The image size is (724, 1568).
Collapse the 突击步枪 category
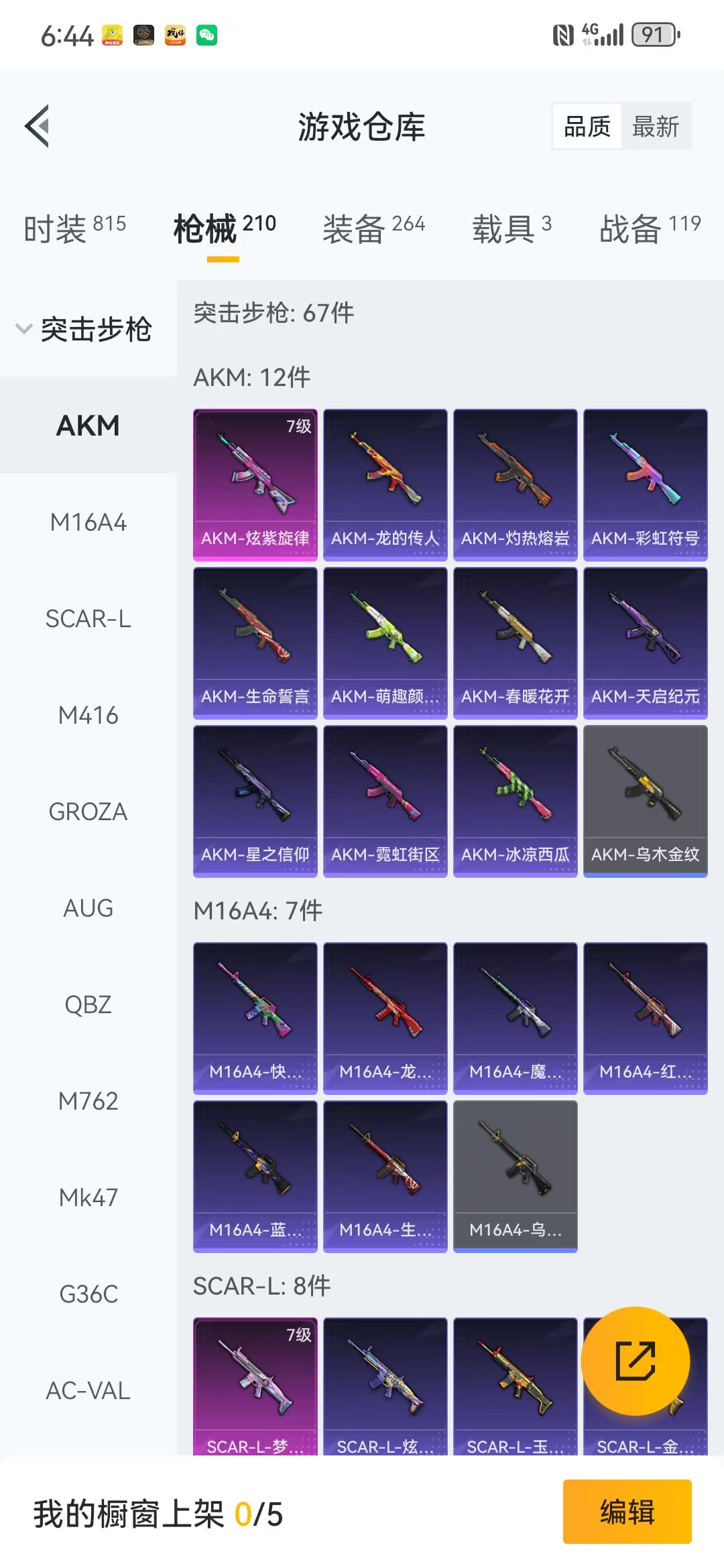point(84,329)
